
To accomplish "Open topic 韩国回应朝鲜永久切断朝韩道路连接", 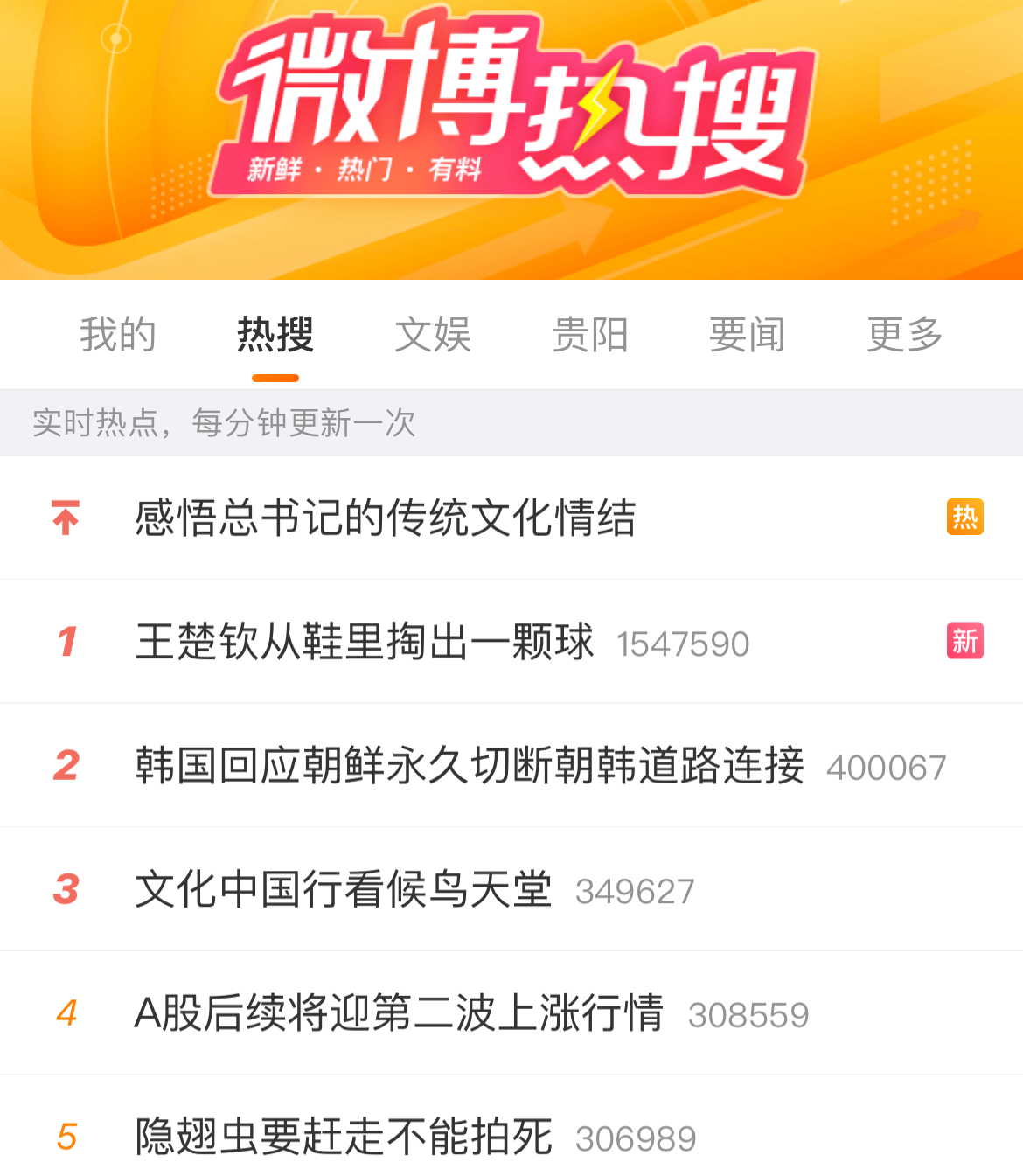I will [470, 766].
